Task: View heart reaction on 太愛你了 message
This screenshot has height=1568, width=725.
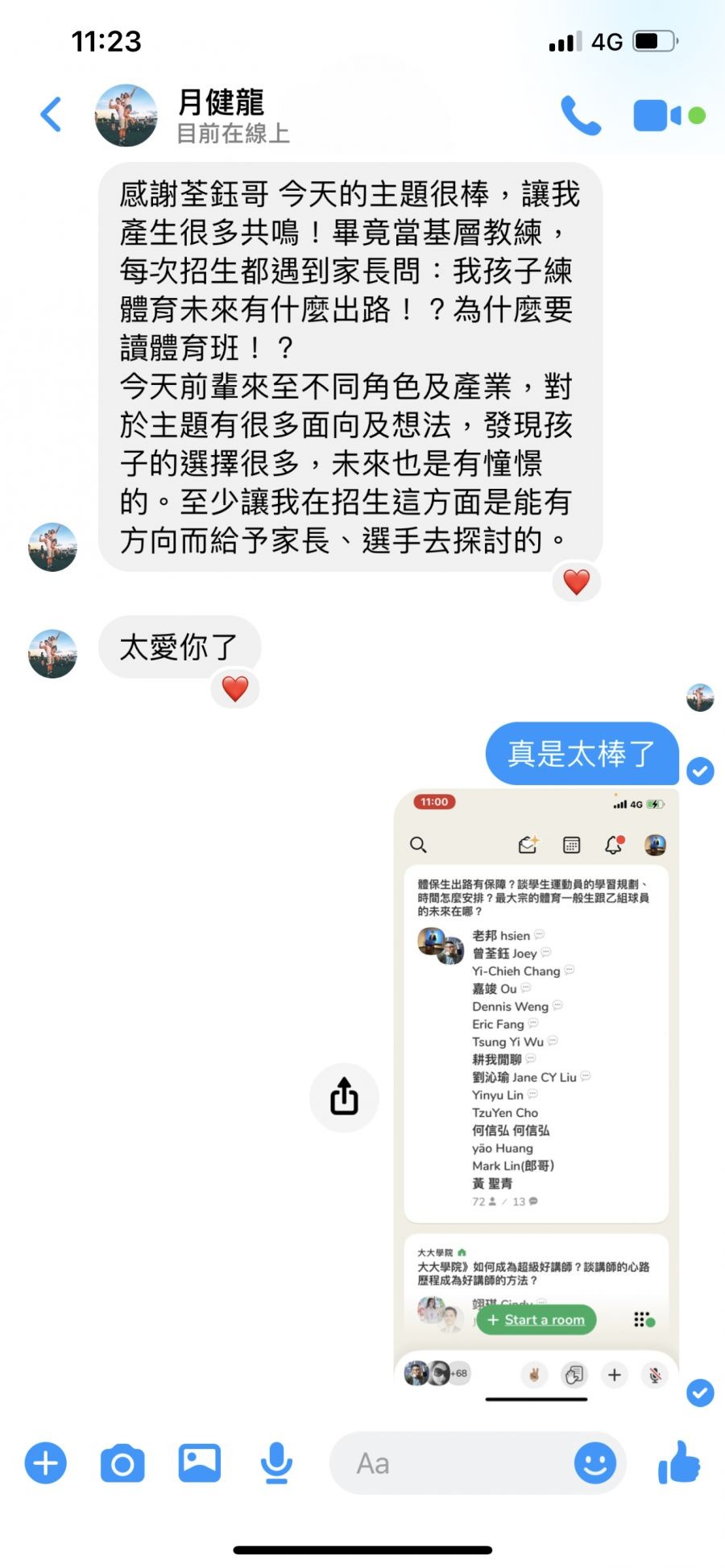Action: click(x=235, y=689)
